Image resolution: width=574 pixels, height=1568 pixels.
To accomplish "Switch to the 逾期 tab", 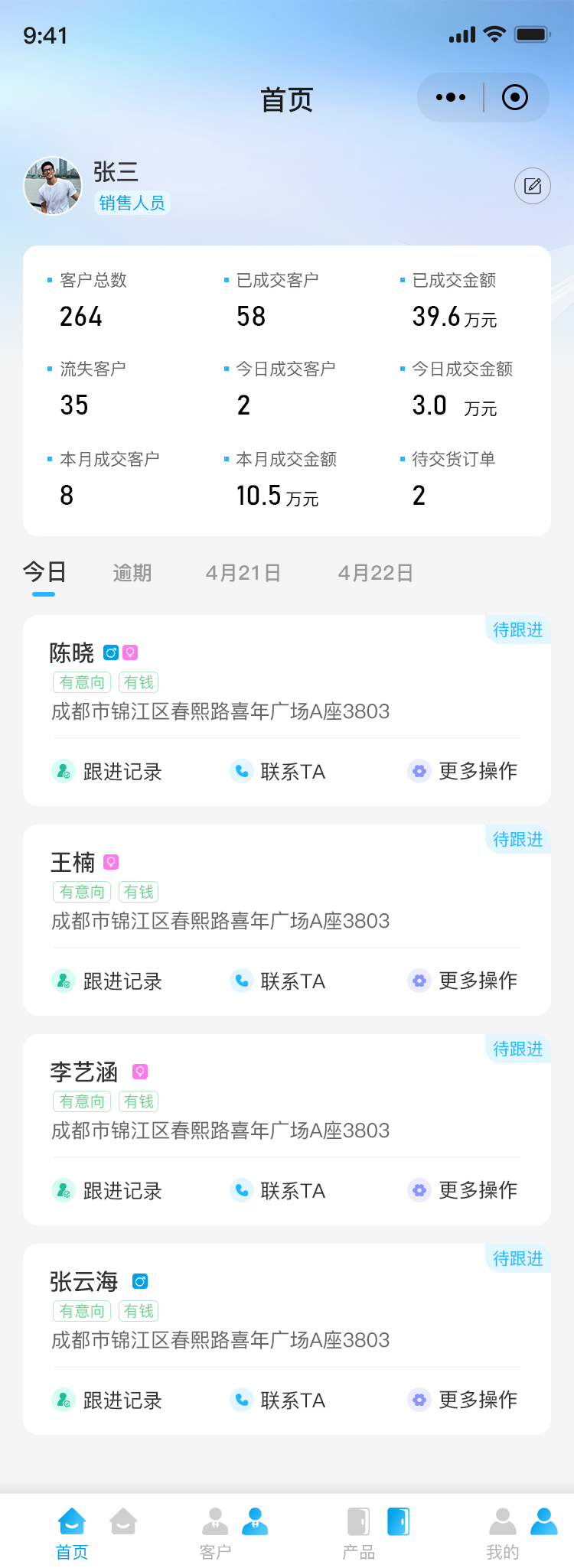I will pos(132,573).
